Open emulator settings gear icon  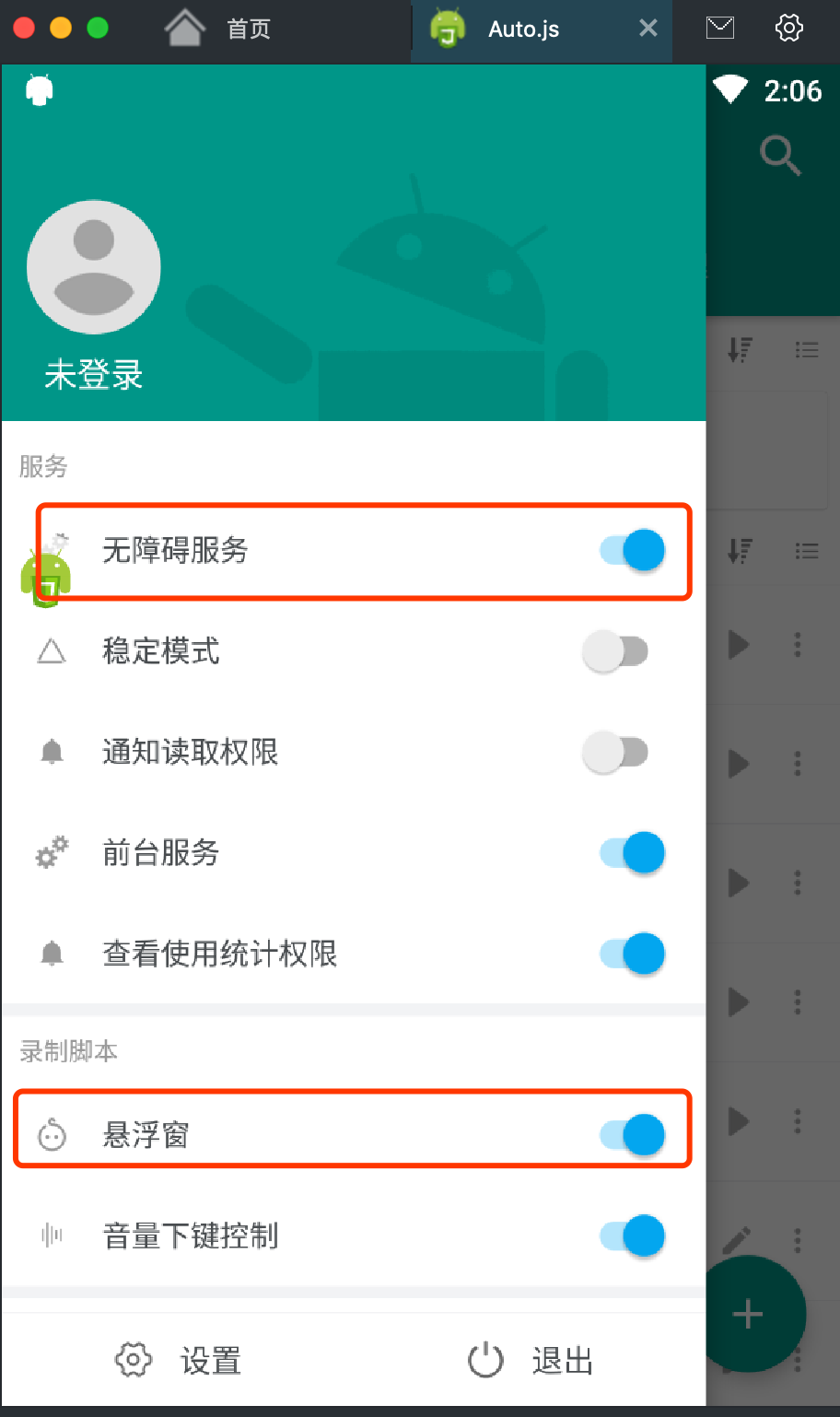pyautogui.click(x=789, y=29)
